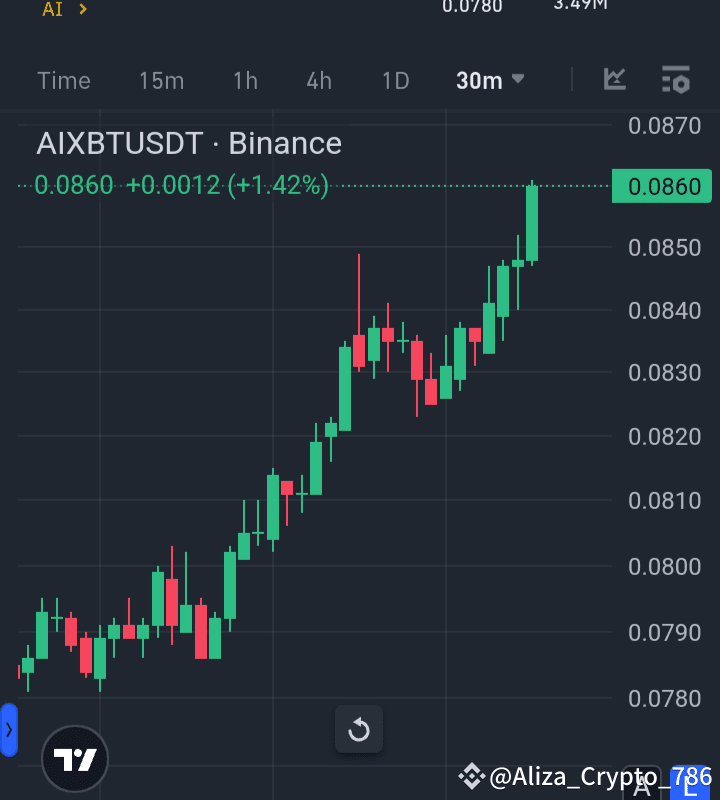Image resolution: width=720 pixels, height=800 pixels.
Task: Expand the blue arrow on the left edge
Action: tap(8, 729)
